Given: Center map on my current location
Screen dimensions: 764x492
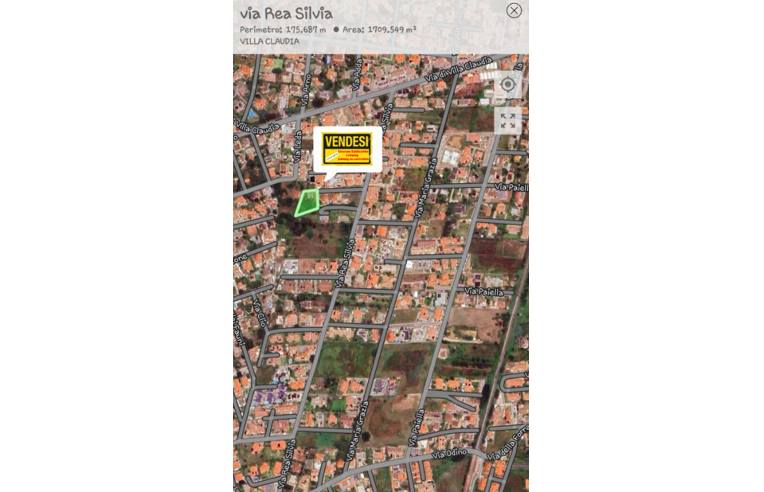Looking at the screenshot, I should pyautogui.click(x=508, y=86).
